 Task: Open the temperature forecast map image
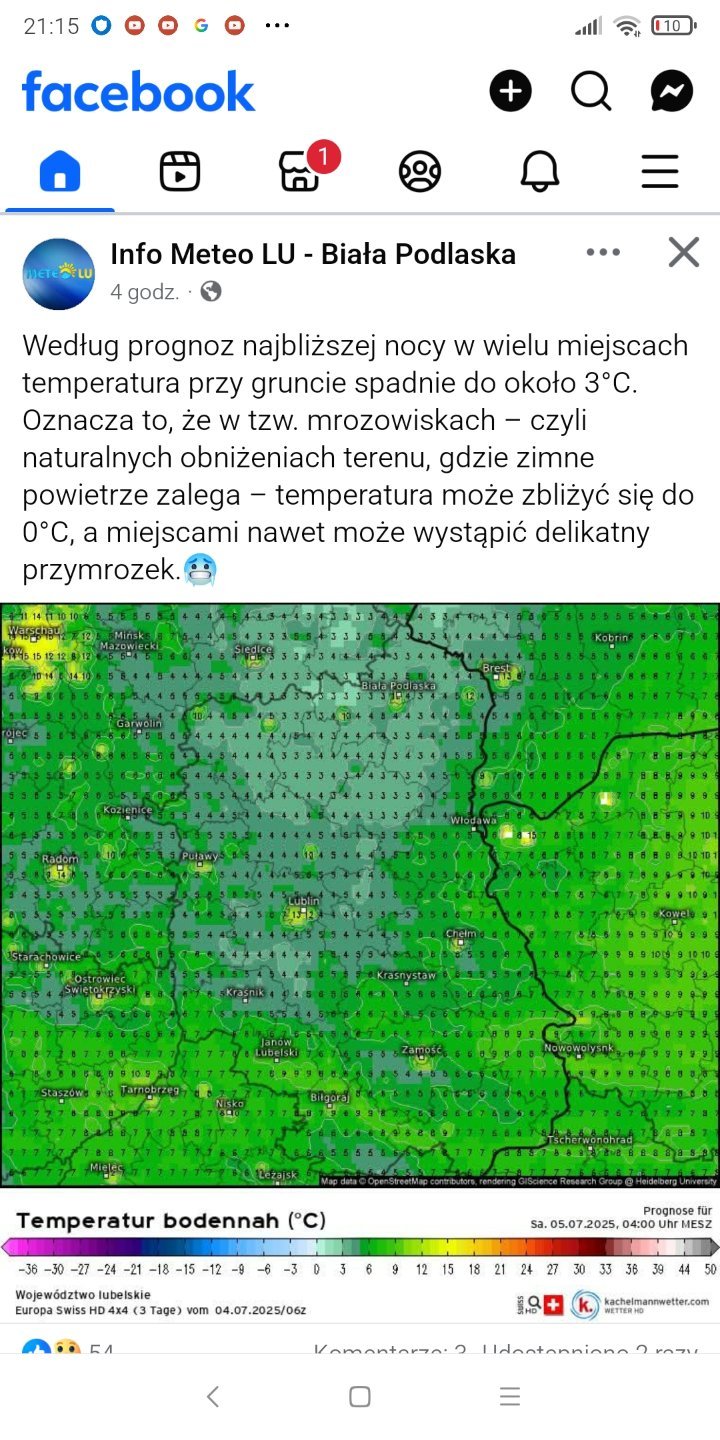pos(360,895)
